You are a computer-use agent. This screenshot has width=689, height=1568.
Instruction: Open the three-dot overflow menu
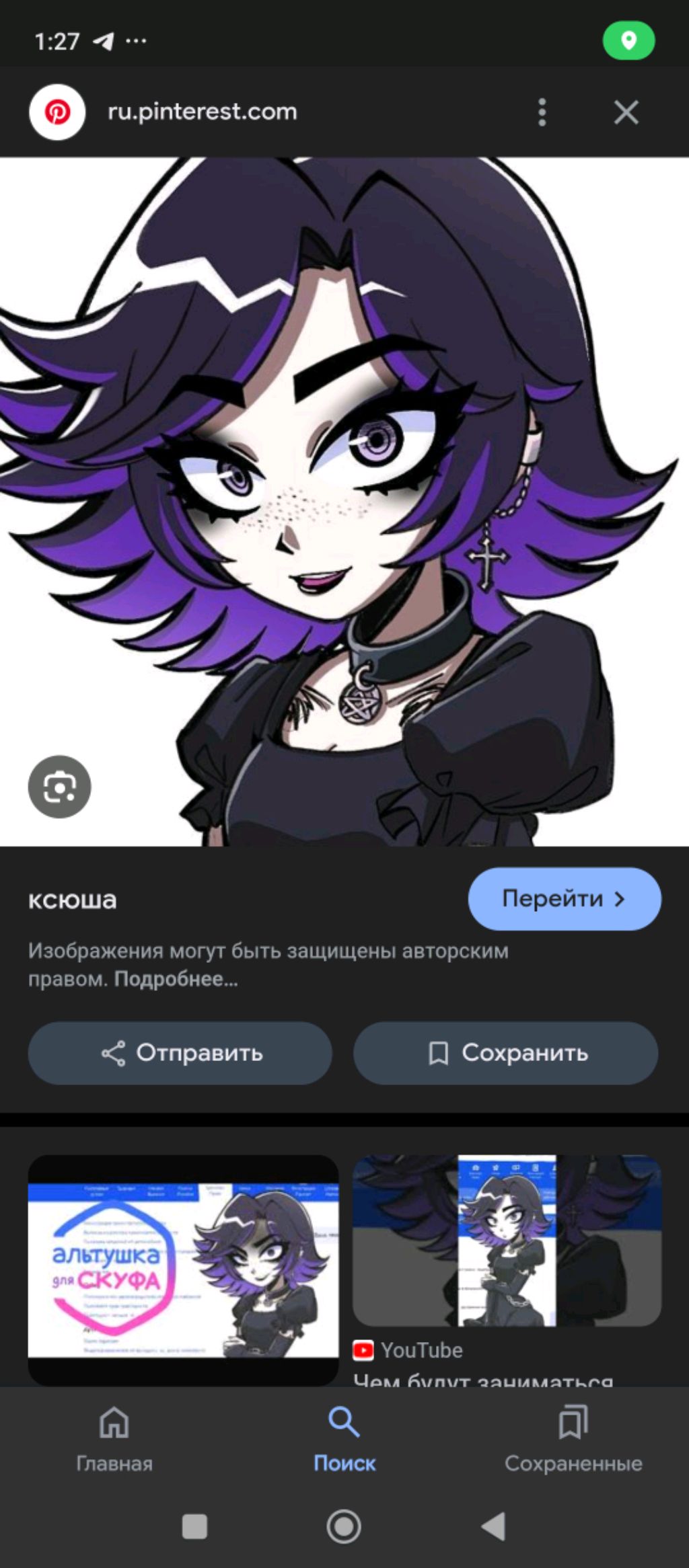pyautogui.click(x=542, y=112)
